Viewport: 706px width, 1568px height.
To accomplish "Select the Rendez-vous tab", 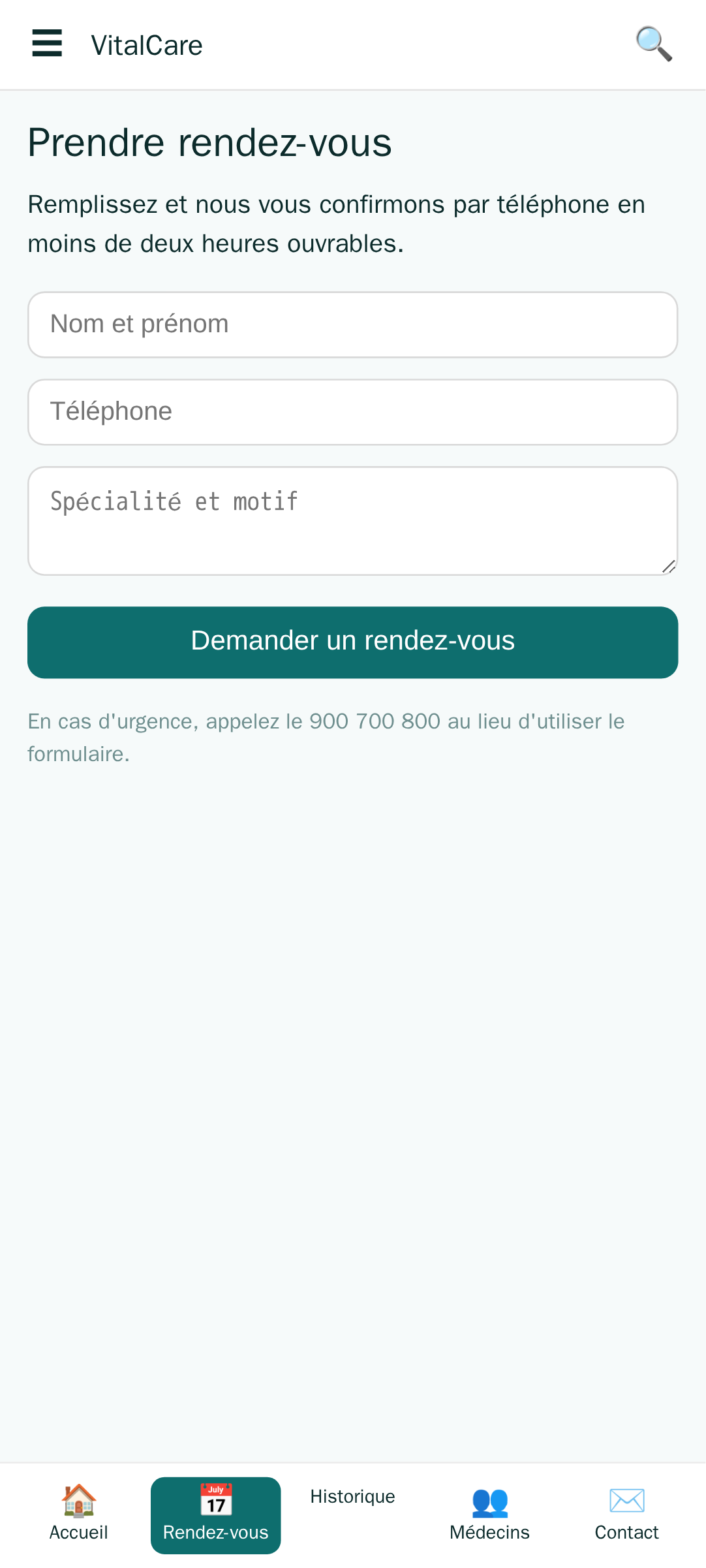I will (216, 1515).
